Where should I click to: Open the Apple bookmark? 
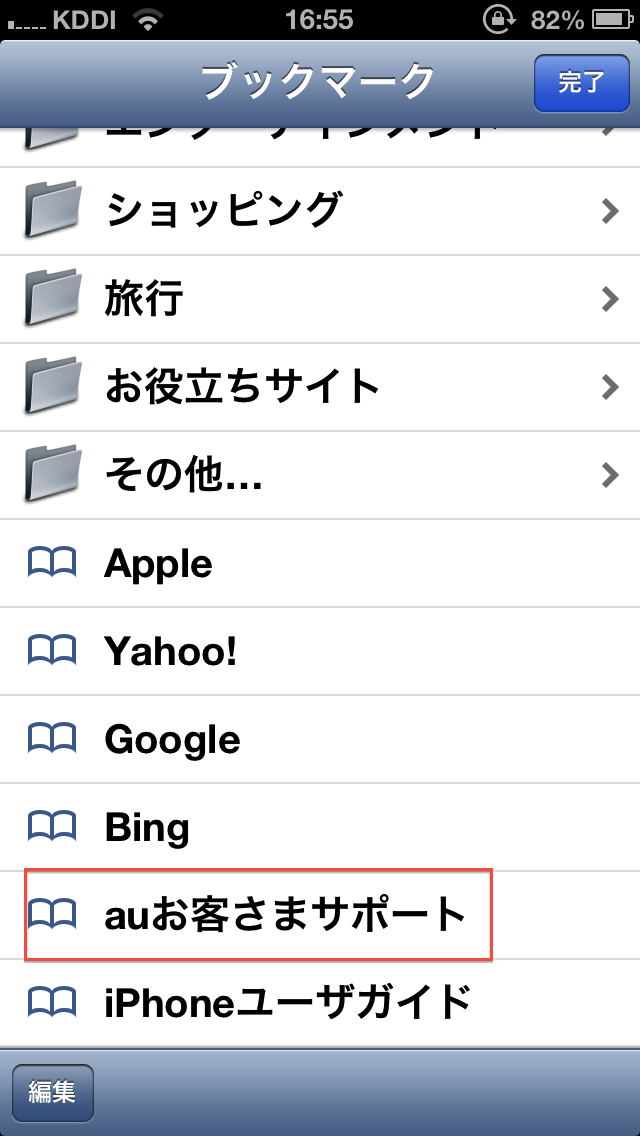point(320,564)
